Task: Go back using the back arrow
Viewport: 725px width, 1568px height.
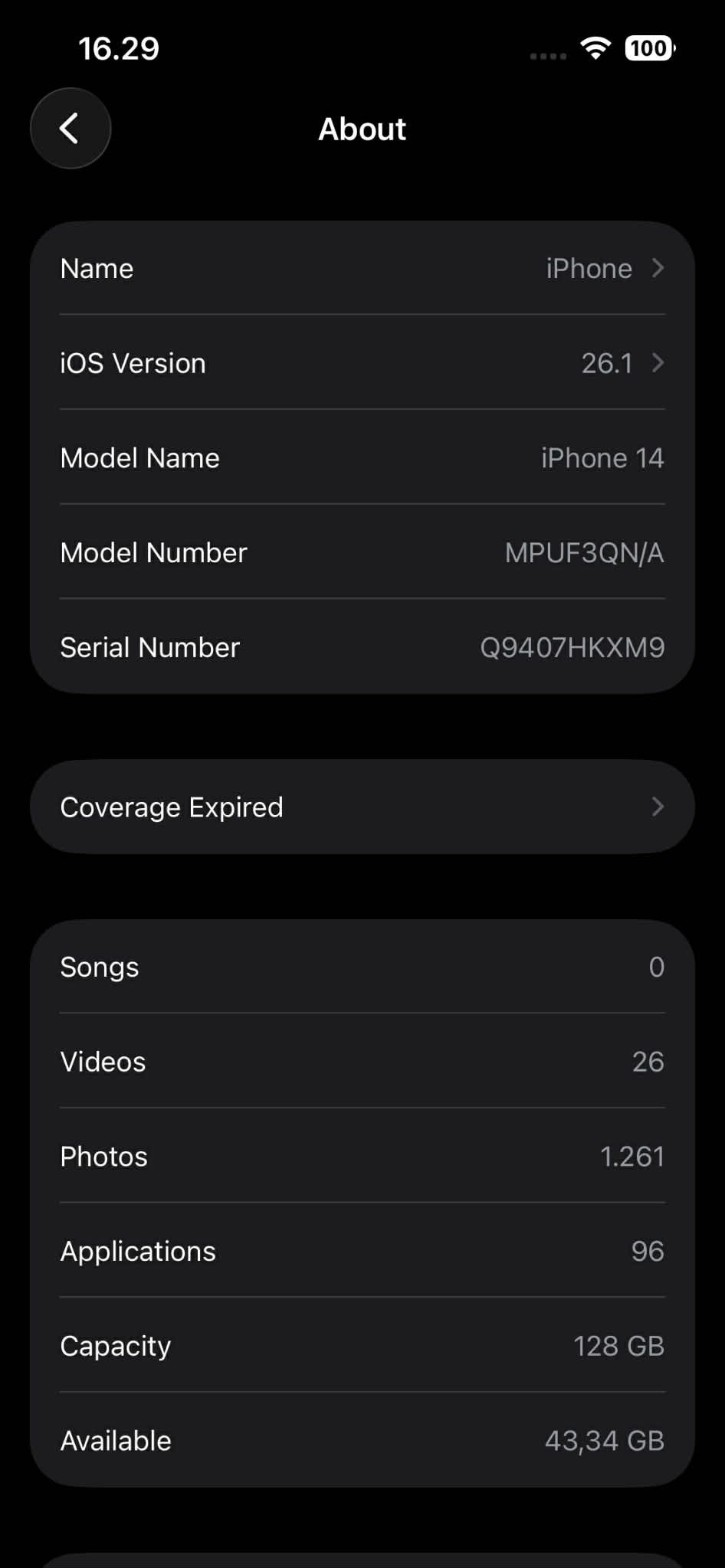Action: [70, 129]
